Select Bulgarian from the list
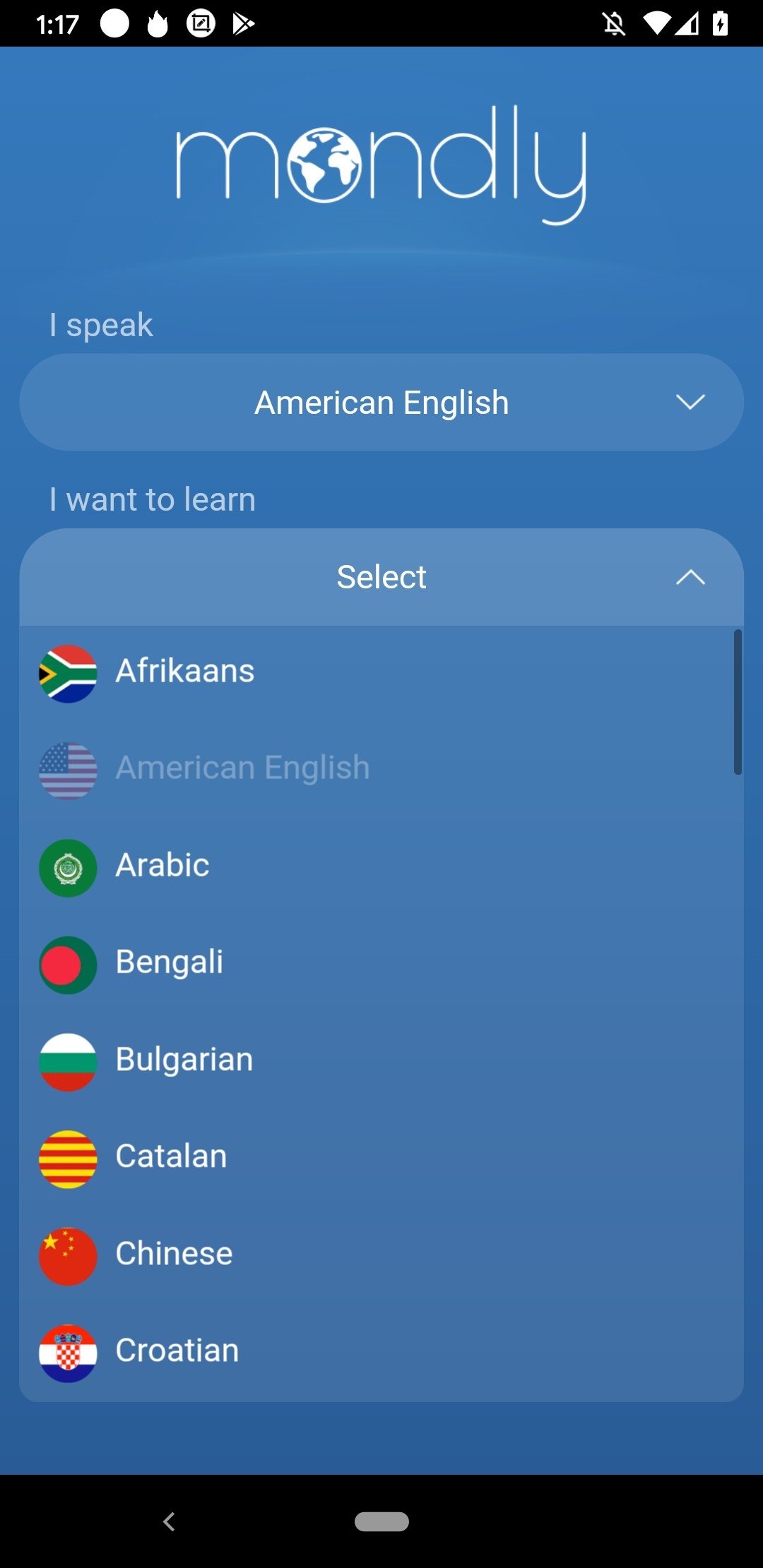 tap(184, 1059)
